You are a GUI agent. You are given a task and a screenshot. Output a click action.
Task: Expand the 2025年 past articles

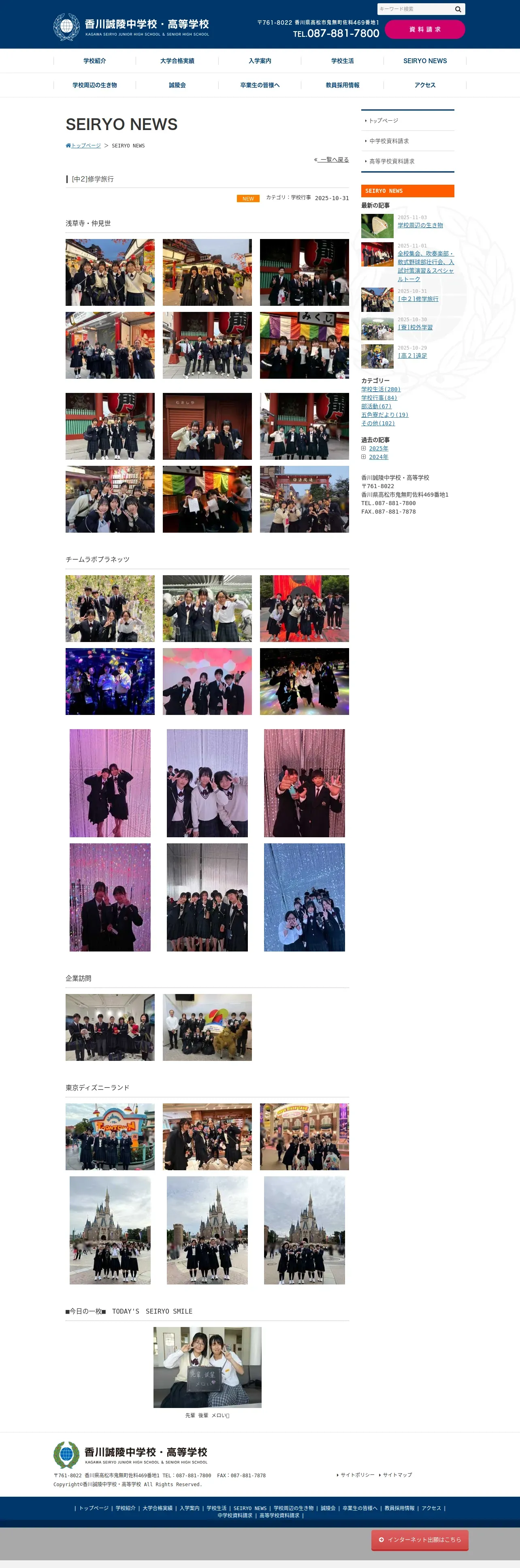pos(378,449)
